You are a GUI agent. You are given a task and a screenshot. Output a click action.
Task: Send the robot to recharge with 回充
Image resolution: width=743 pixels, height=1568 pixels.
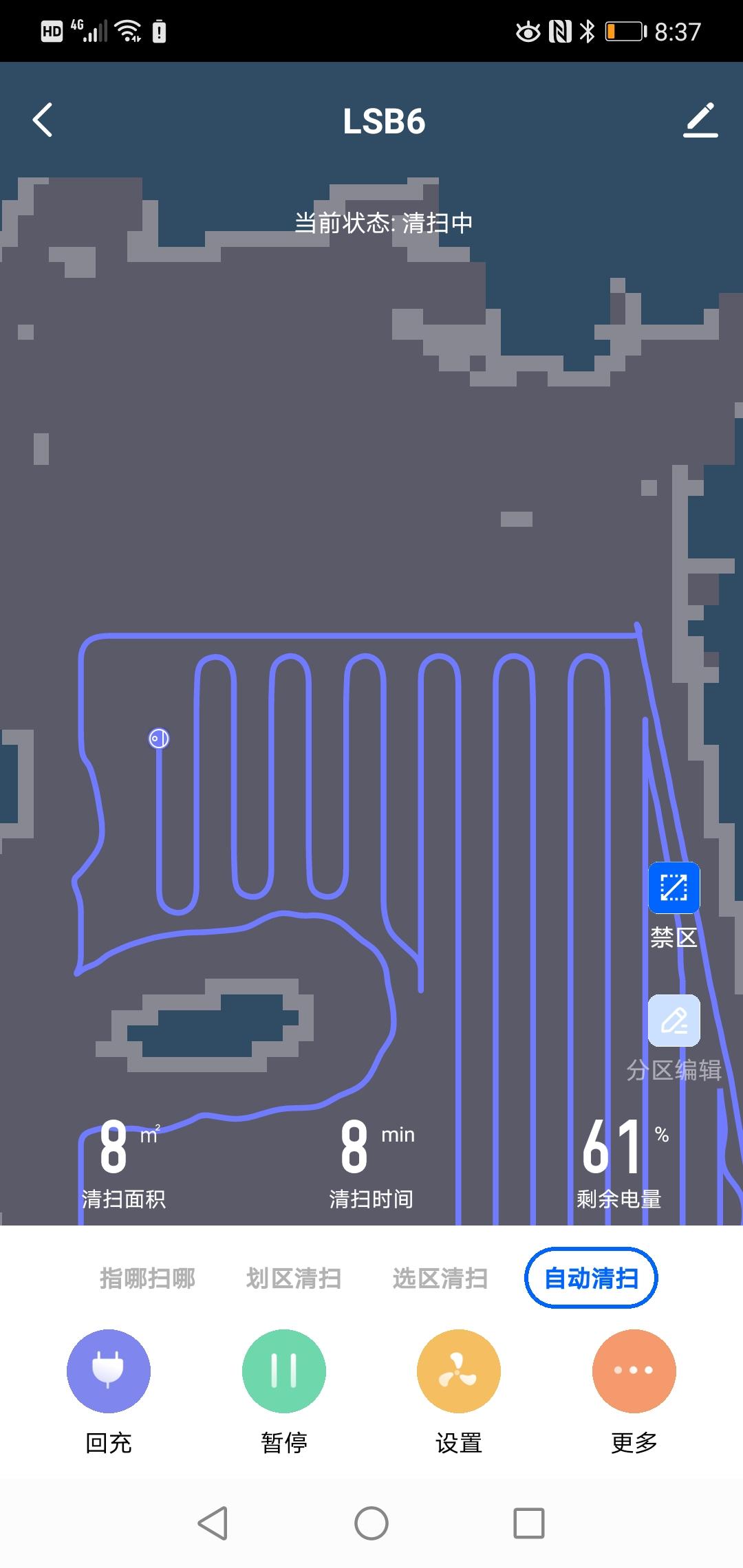(x=108, y=1371)
